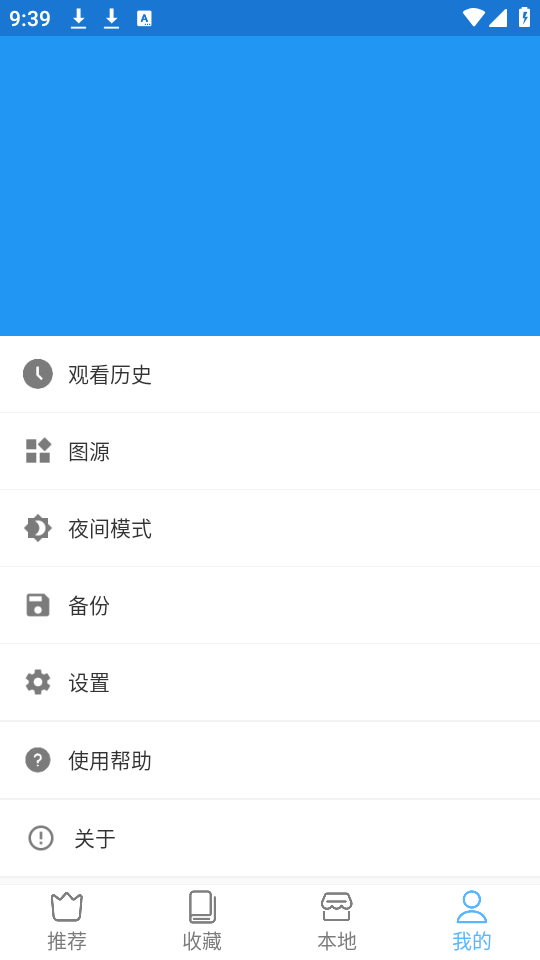Open 观看历史 viewing history
Viewport: 540px width, 960px height.
(x=270, y=374)
